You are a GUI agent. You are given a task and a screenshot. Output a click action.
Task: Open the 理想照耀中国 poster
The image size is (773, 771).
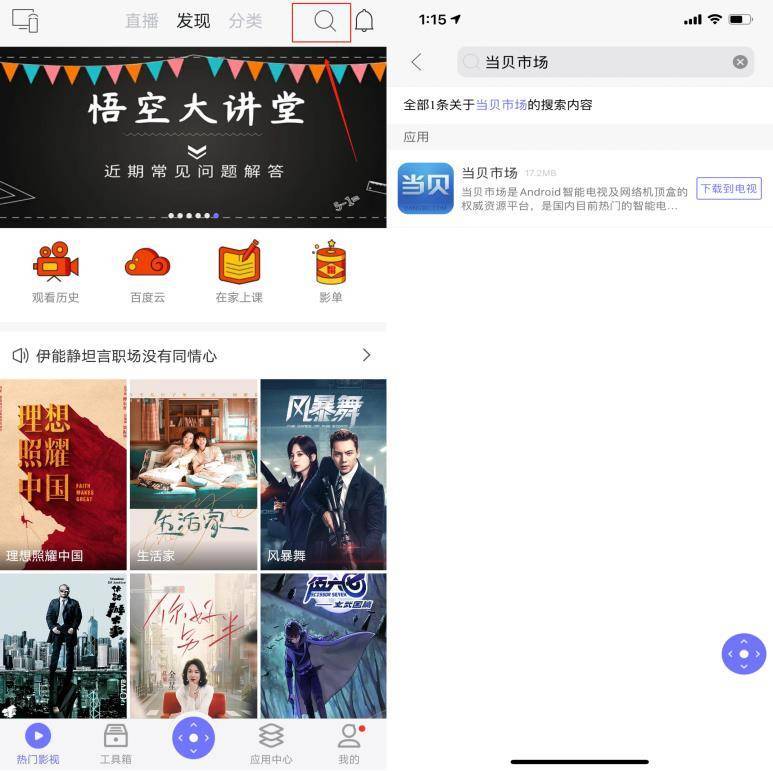(63, 474)
